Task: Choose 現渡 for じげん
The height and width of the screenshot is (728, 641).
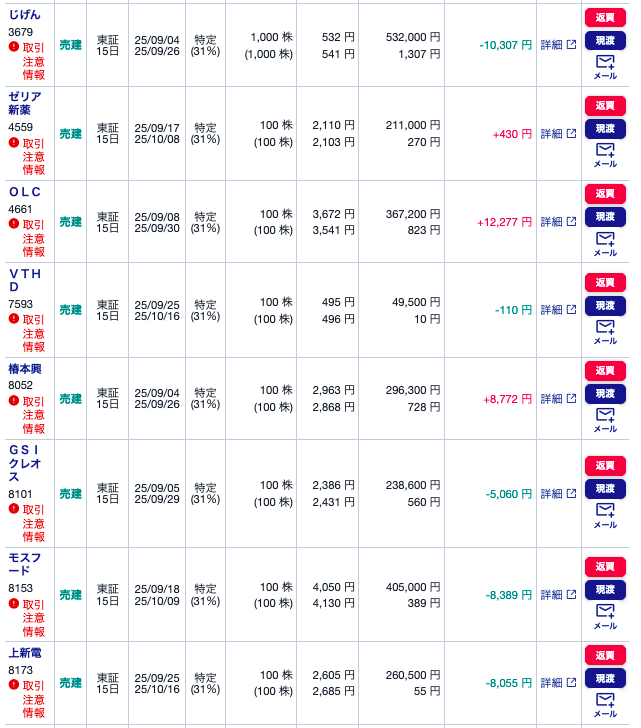Action: tap(605, 41)
